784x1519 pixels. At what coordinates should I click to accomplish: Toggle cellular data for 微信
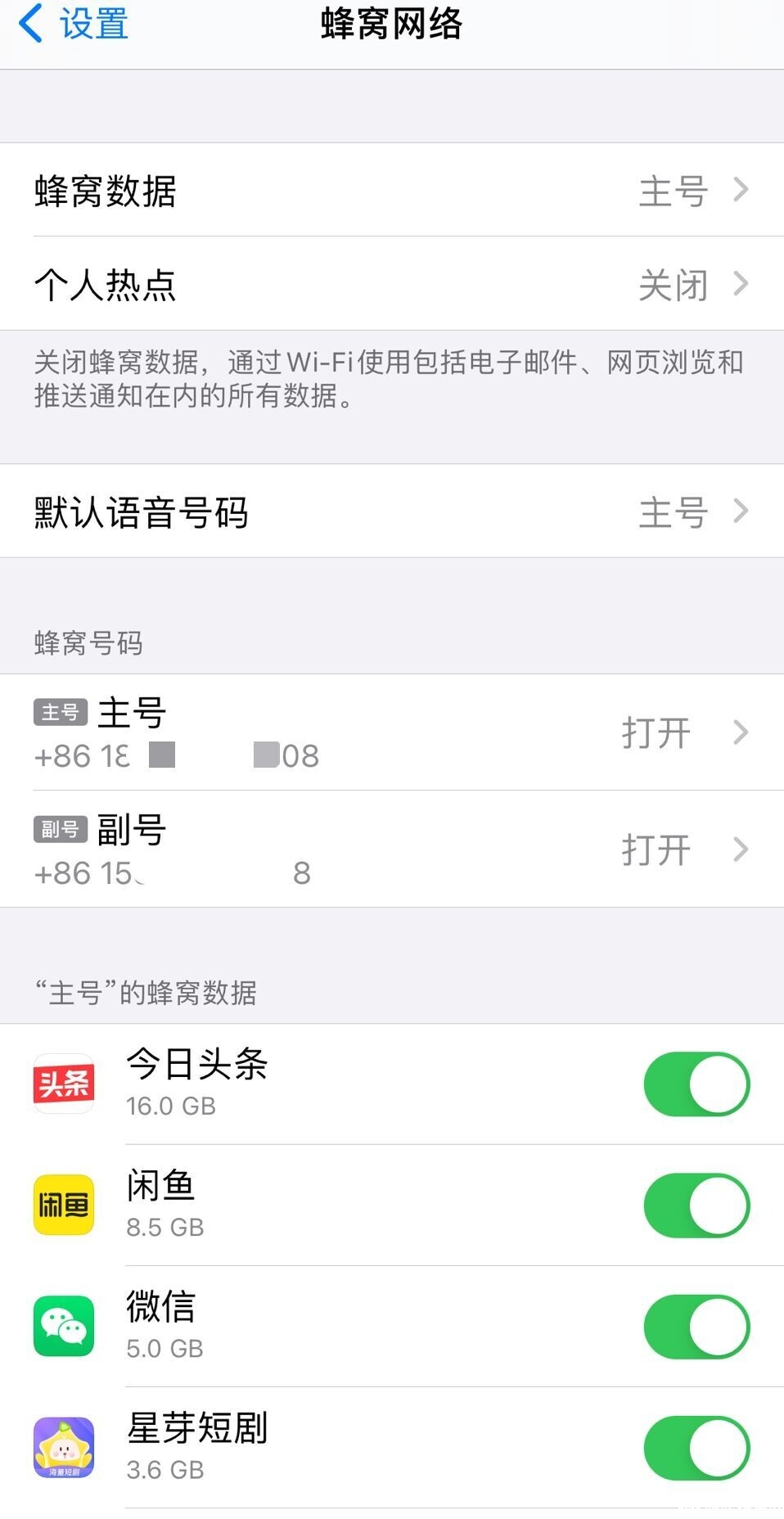696,1327
